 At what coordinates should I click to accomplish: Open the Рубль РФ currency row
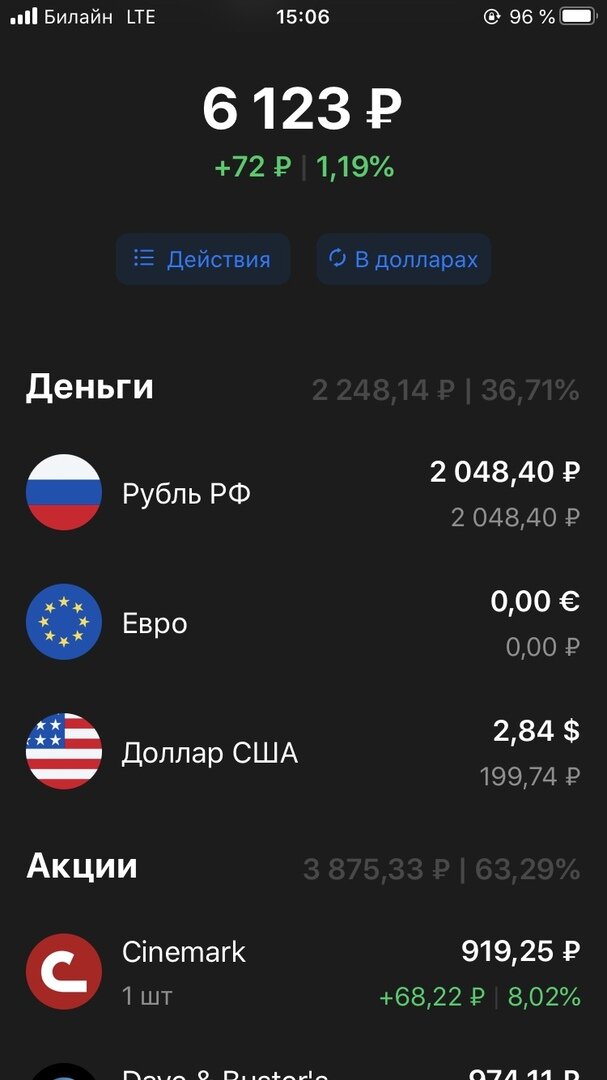coord(303,493)
